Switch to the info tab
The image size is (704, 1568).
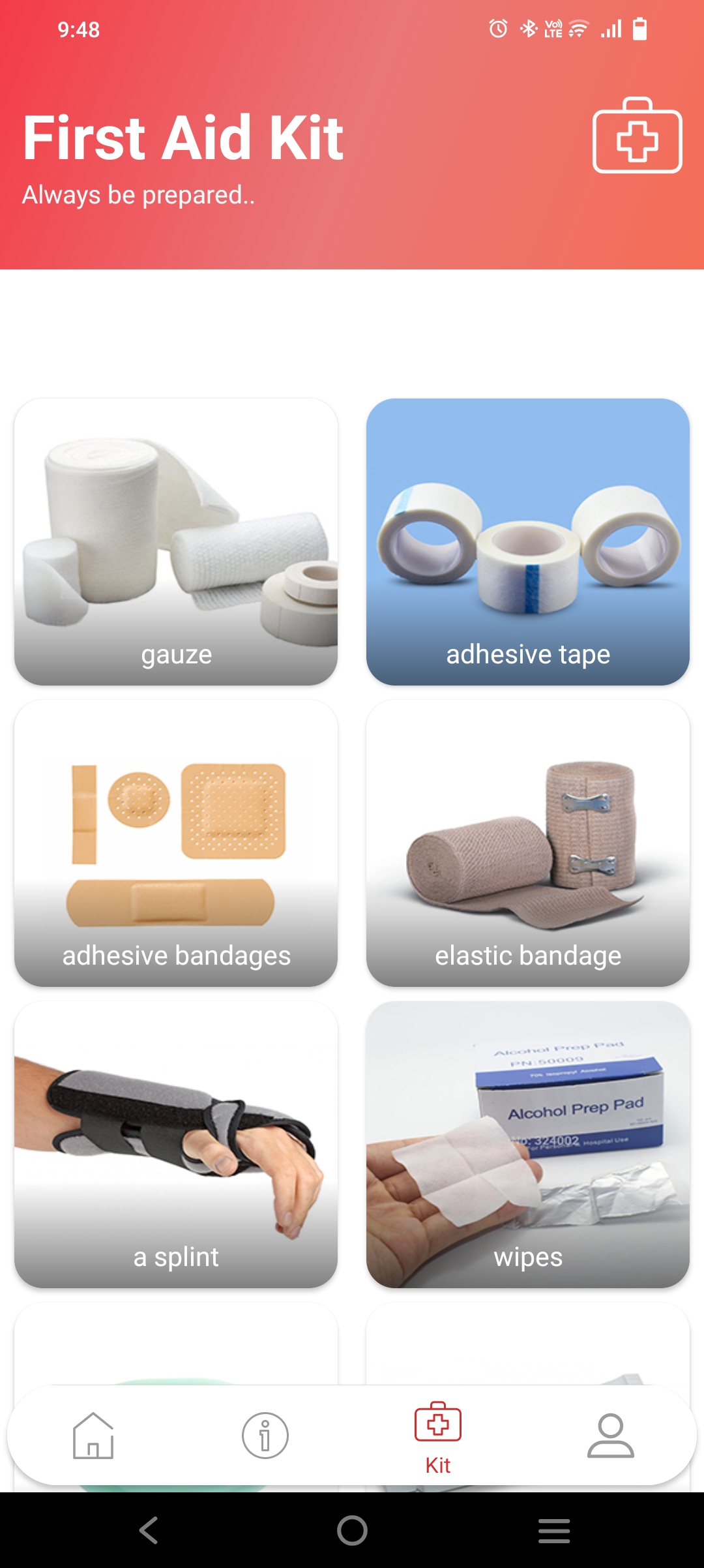265,1436
